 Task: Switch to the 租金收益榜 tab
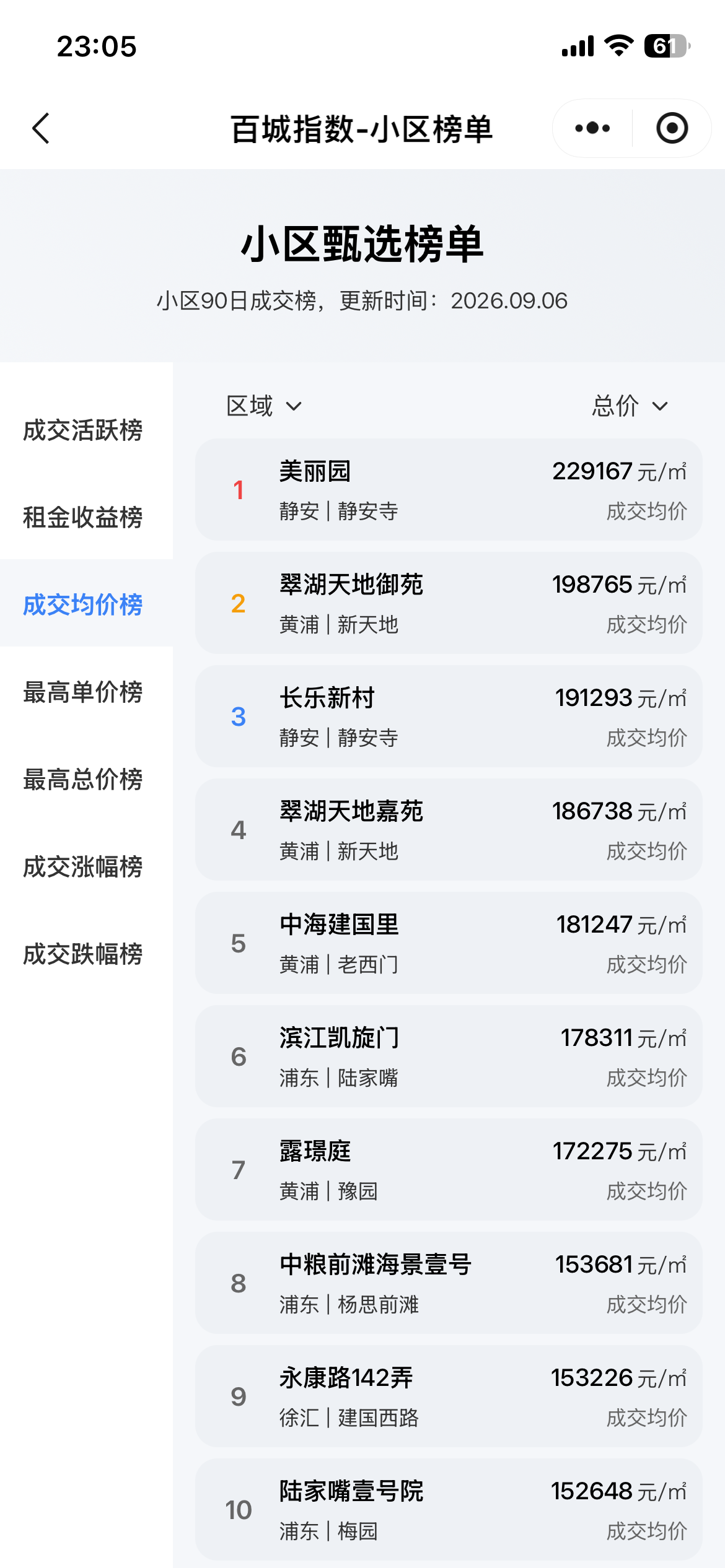tap(83, 517)
